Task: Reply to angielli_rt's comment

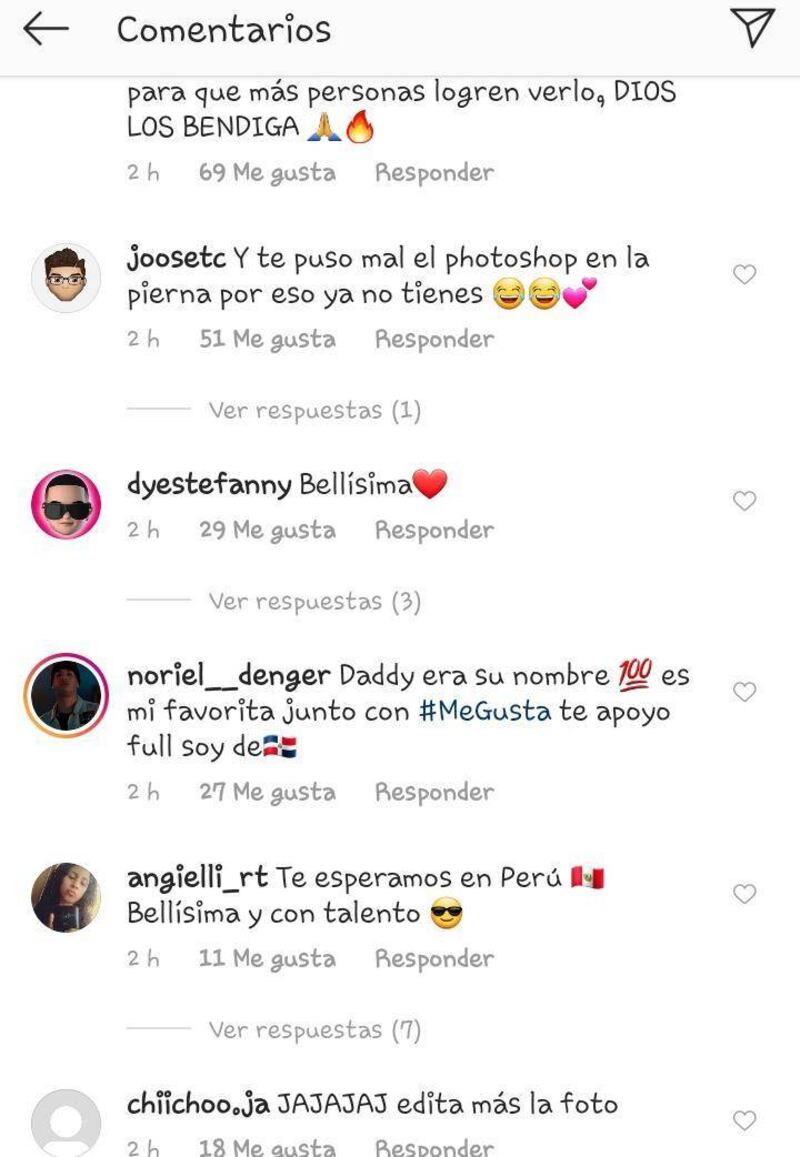Action: point(434,959)
